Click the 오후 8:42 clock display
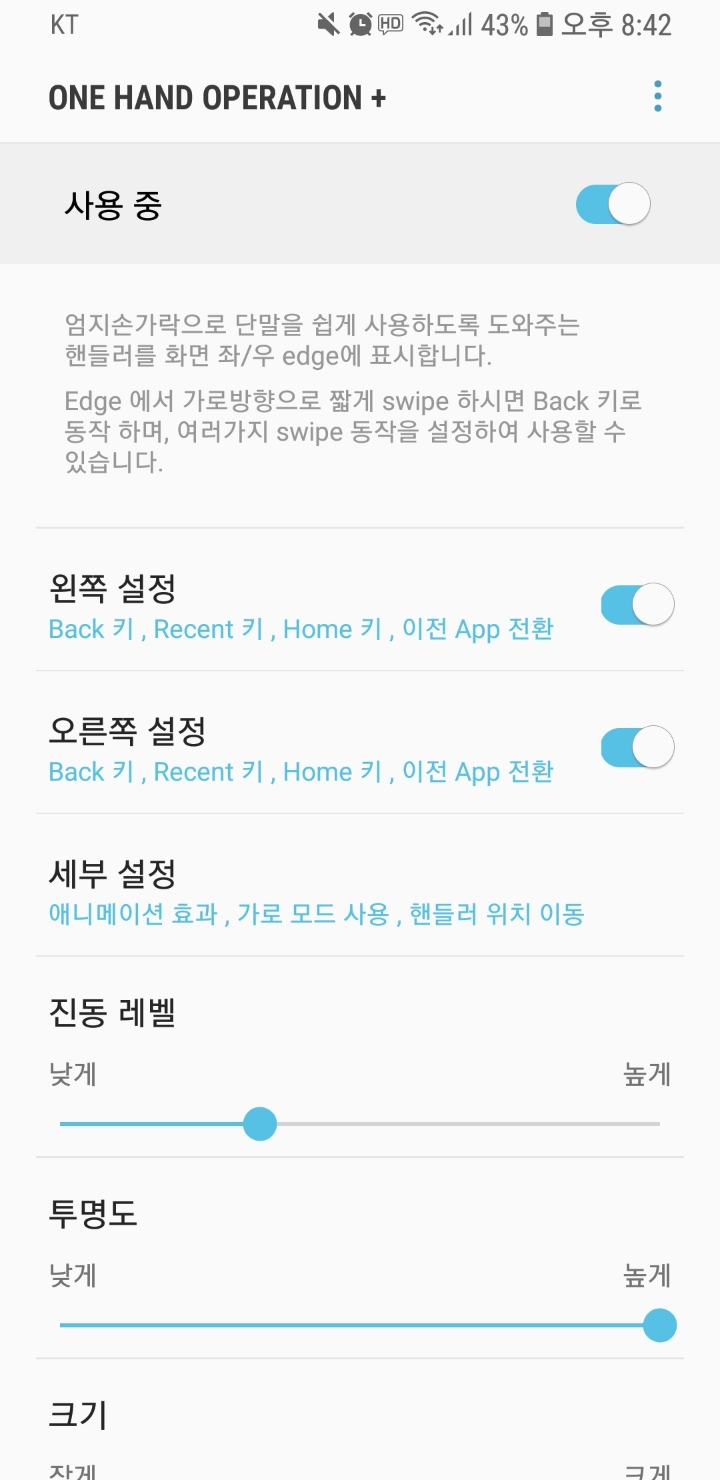720x1480 pixels. tap(614, 23)
